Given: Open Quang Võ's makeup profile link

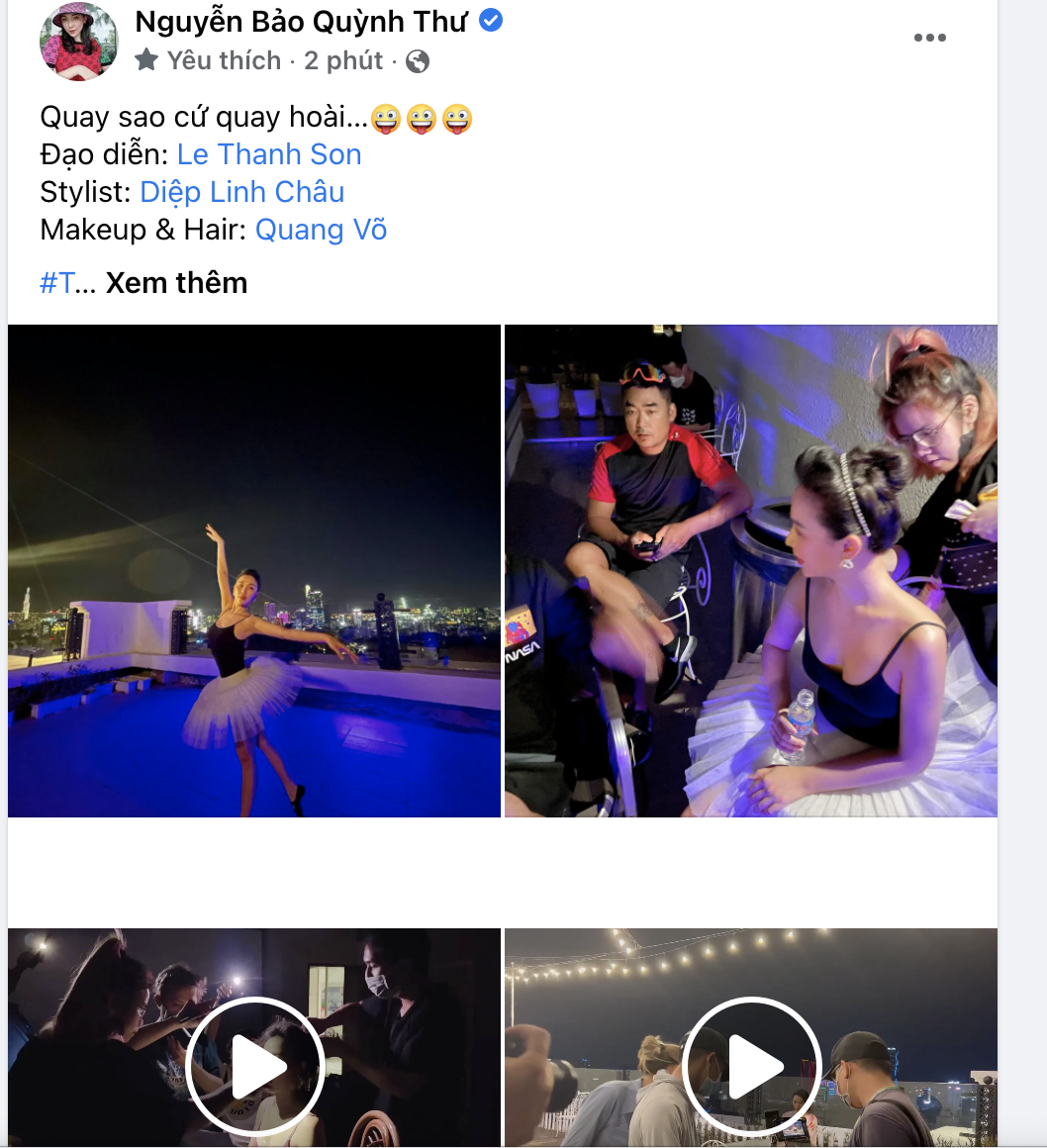Looking at the screenshot, I should click(321, 230).
